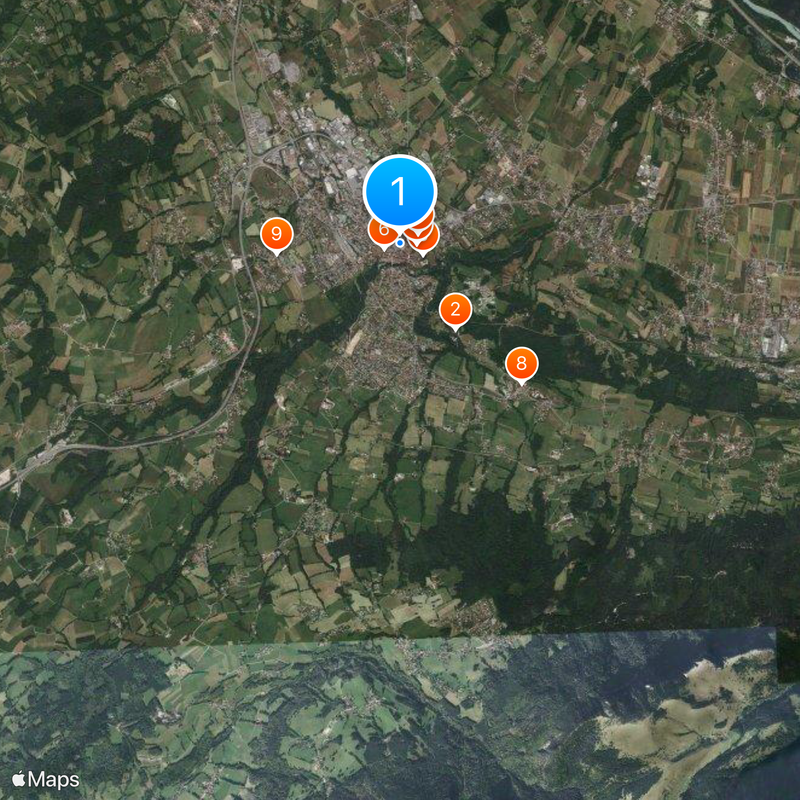The image size is (800, 800).
Task: Select the orange map pin numbered 9
Action: click(276, 234)
